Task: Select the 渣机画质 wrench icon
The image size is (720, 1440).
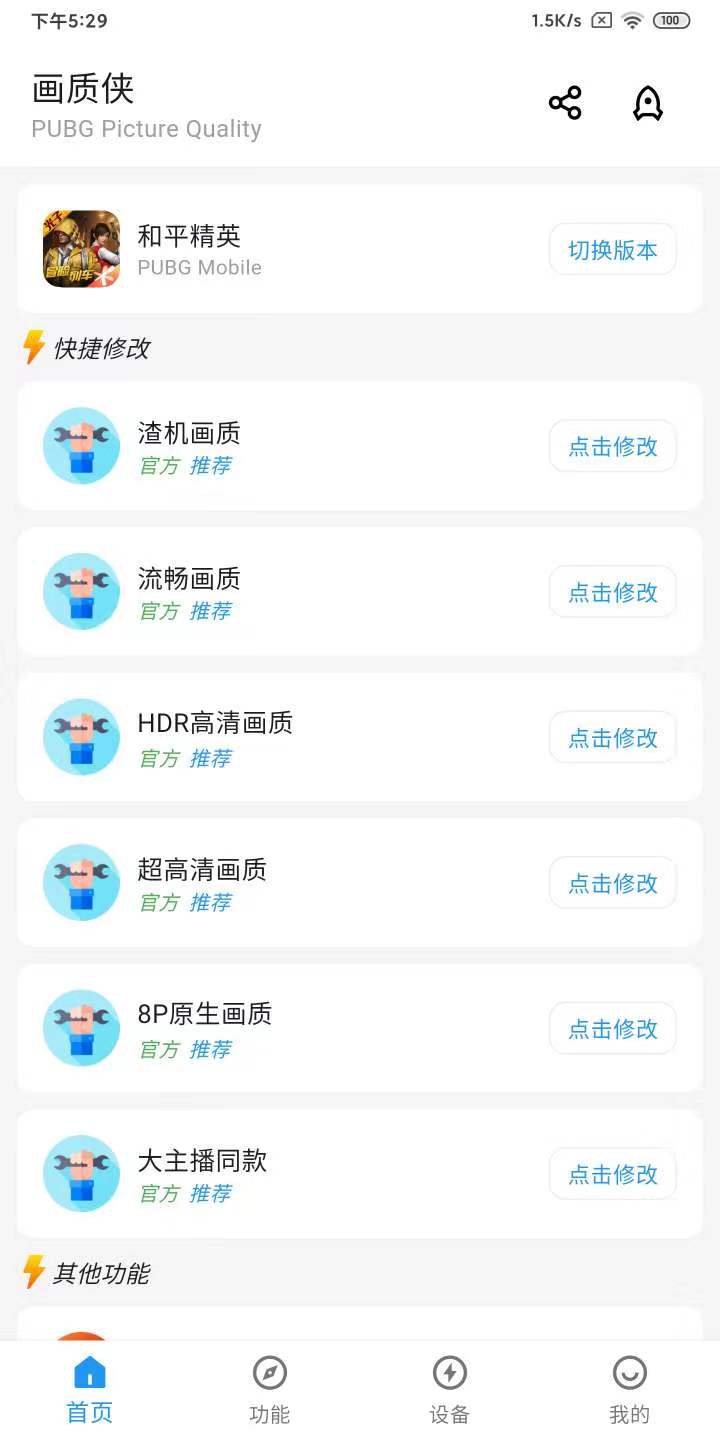Action: point(81,446)
